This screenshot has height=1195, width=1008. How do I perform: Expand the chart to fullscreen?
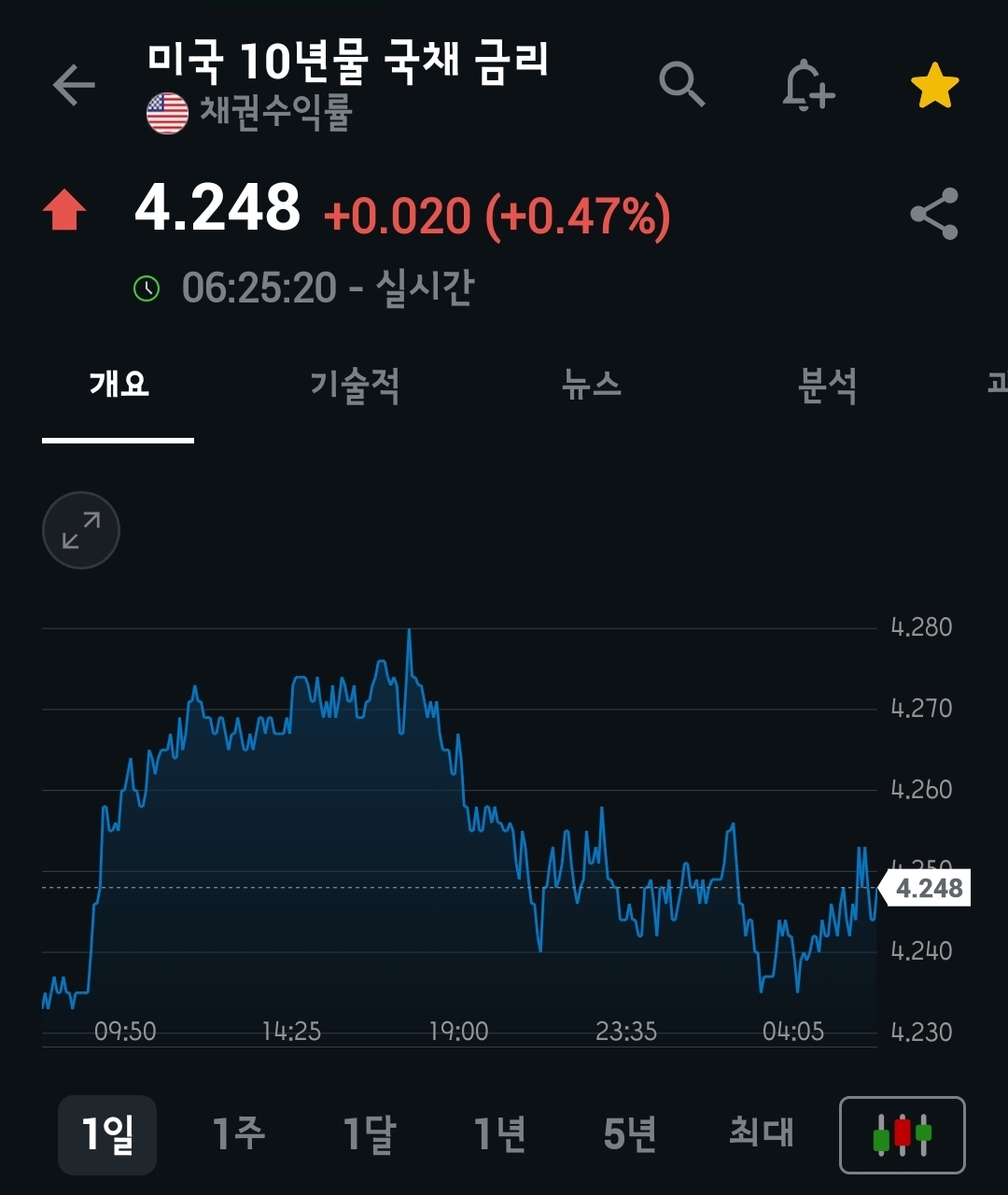pos(81,530)
